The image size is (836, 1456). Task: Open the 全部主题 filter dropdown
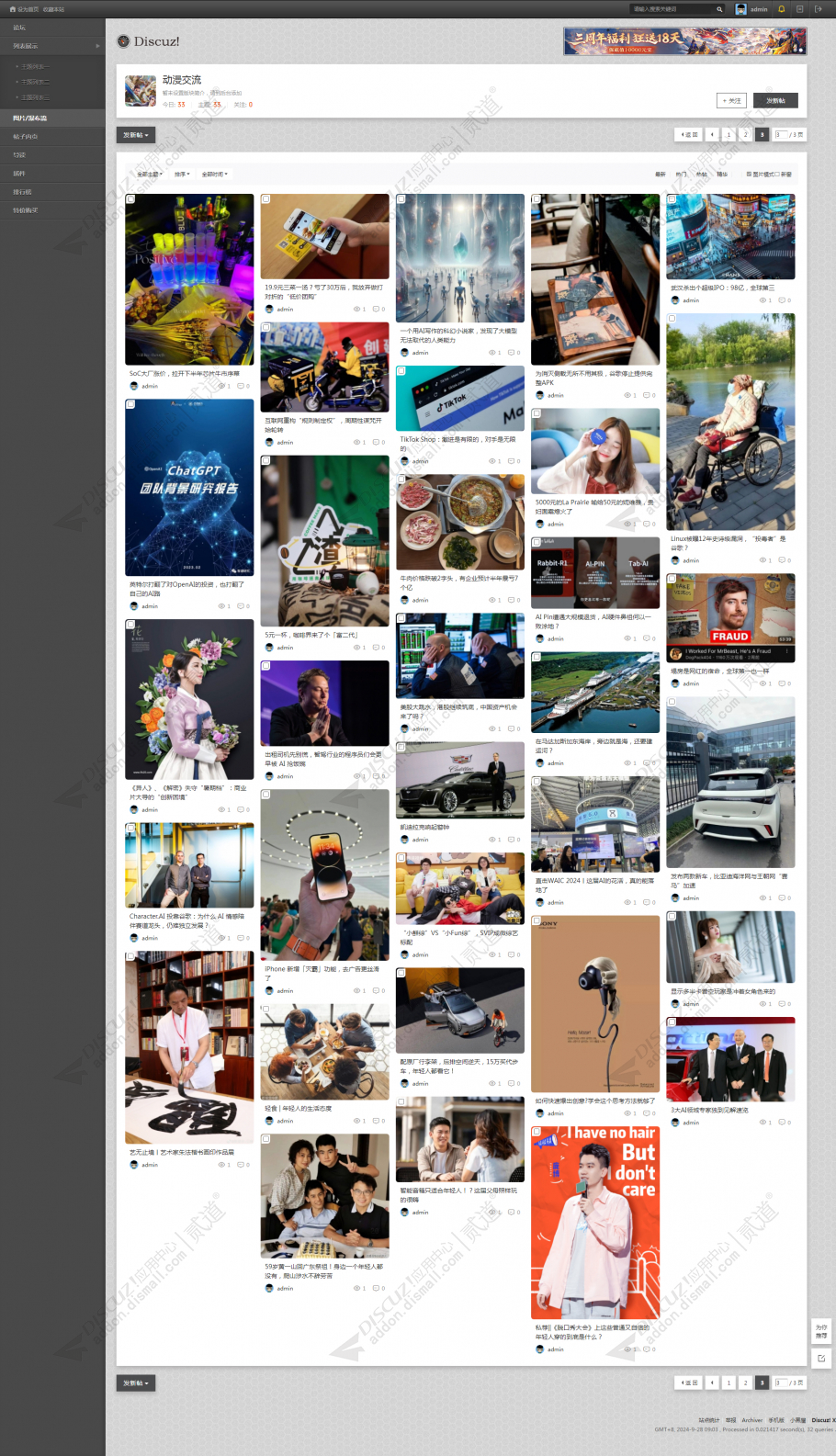coord(150,174)
